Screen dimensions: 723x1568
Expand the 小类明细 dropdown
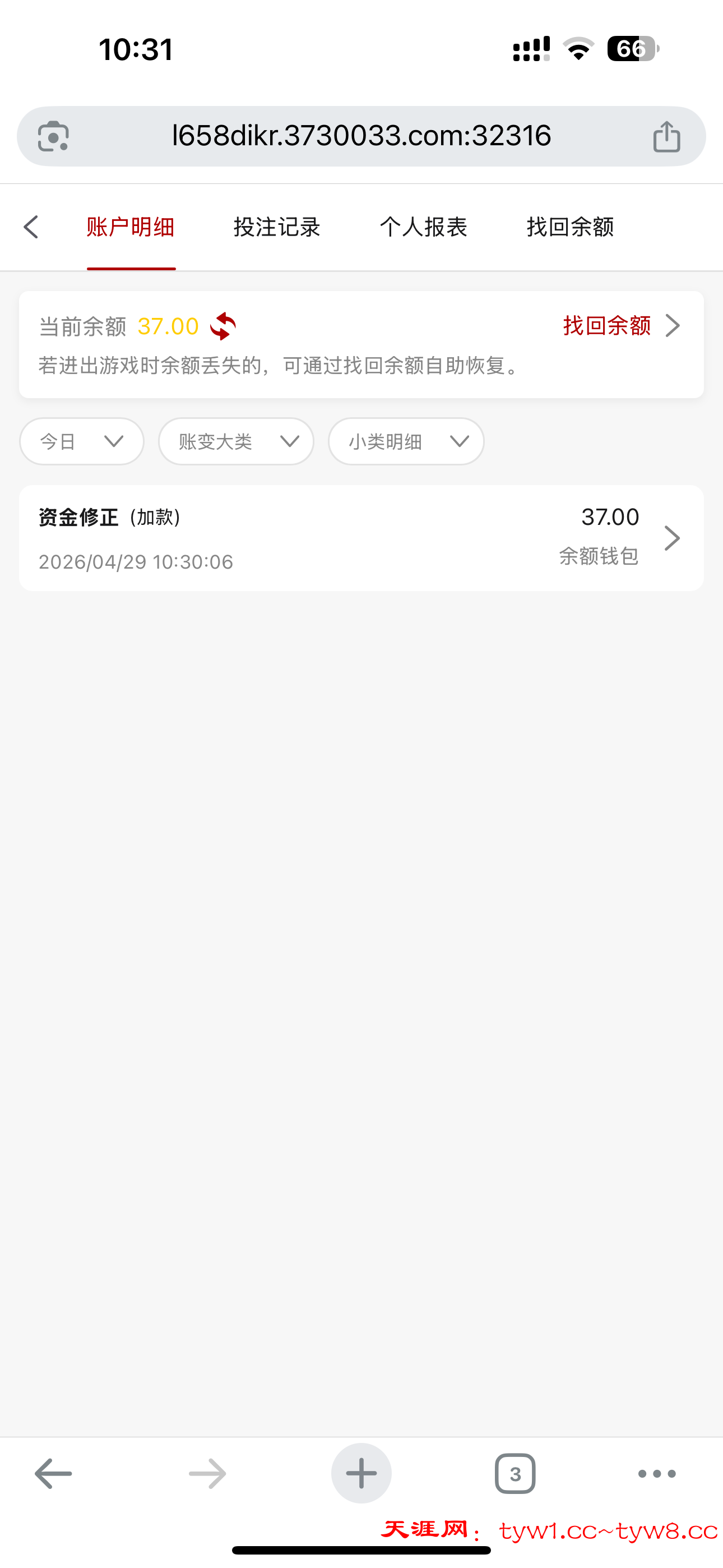tap(406, 441)
